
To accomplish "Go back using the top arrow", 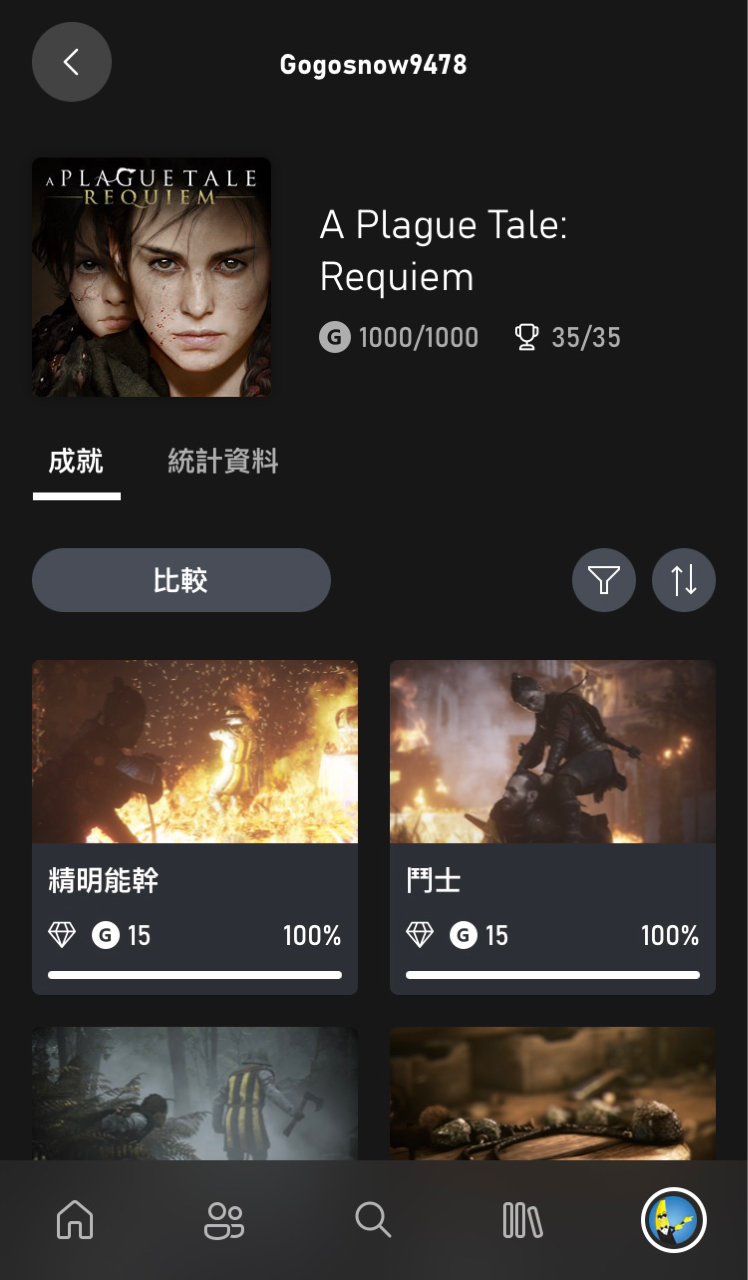I will (x=72, y=62).
